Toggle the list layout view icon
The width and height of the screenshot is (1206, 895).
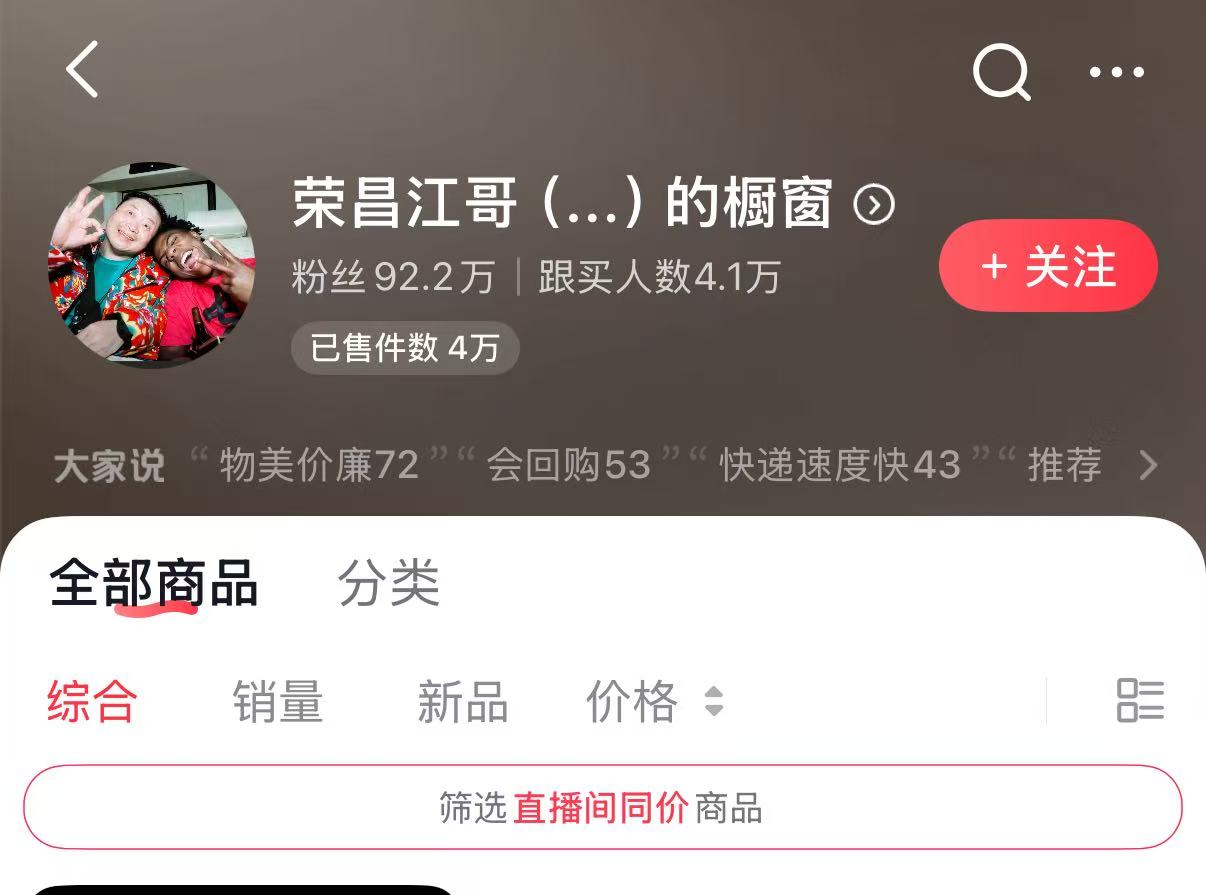pos(1140,700)
